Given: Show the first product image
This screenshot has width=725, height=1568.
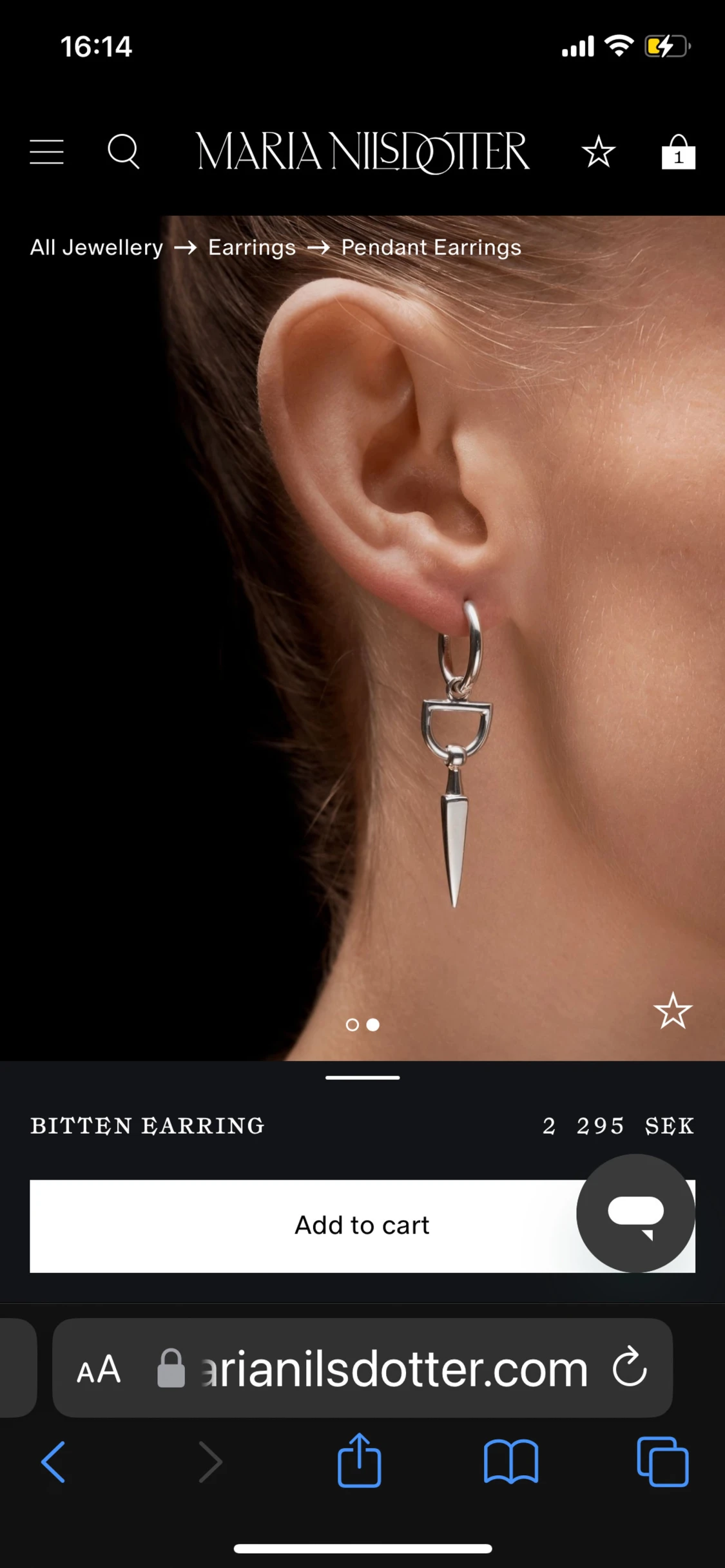Looking at the screenshot, I should point(352,1025).
